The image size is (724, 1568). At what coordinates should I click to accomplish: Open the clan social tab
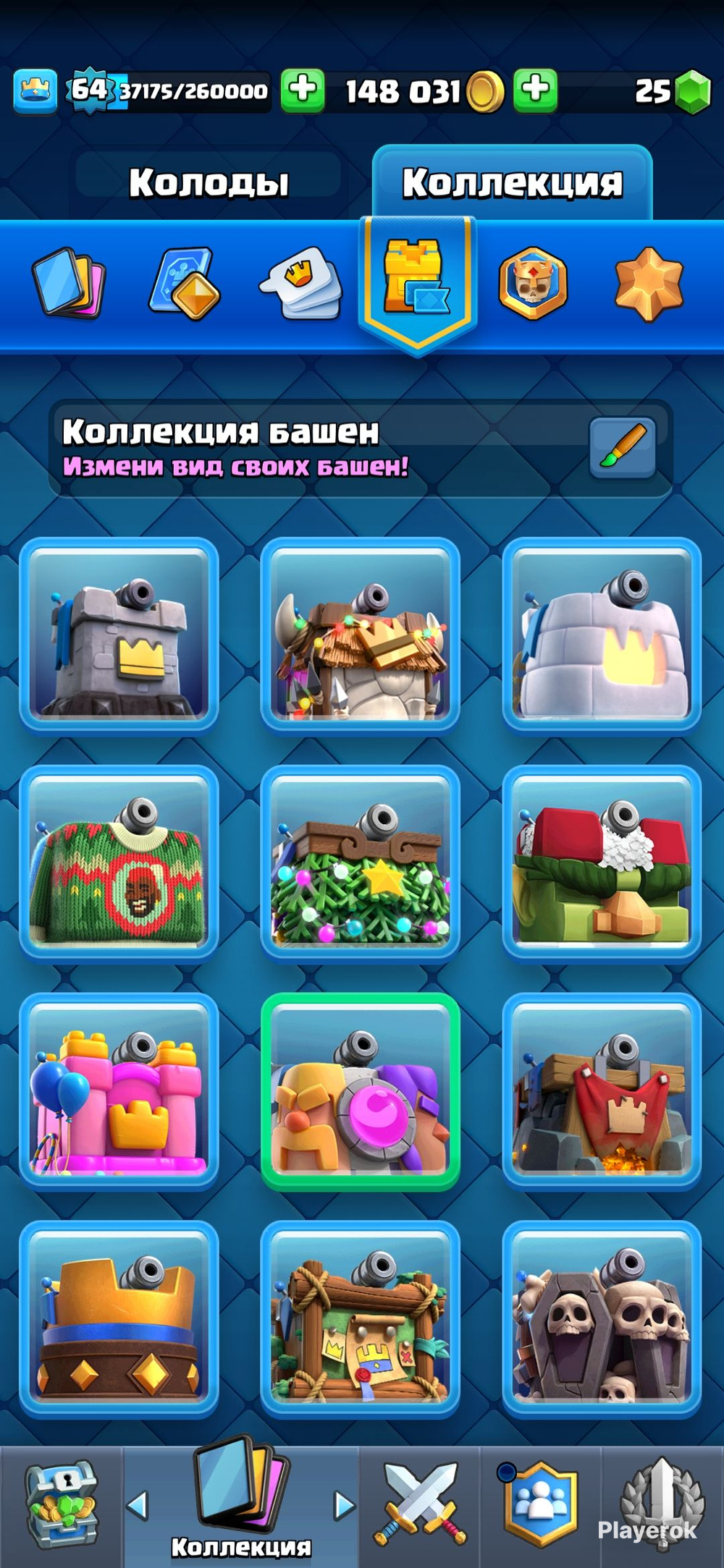[x=540, y=1505]
